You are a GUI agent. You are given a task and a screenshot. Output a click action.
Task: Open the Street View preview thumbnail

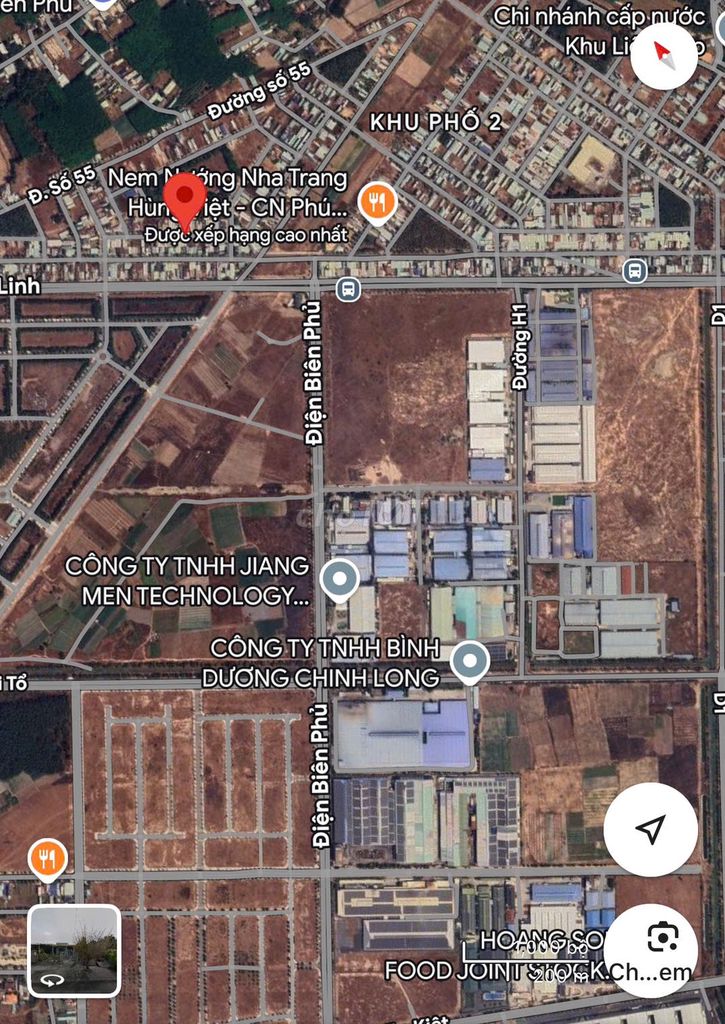coord(74,949)
